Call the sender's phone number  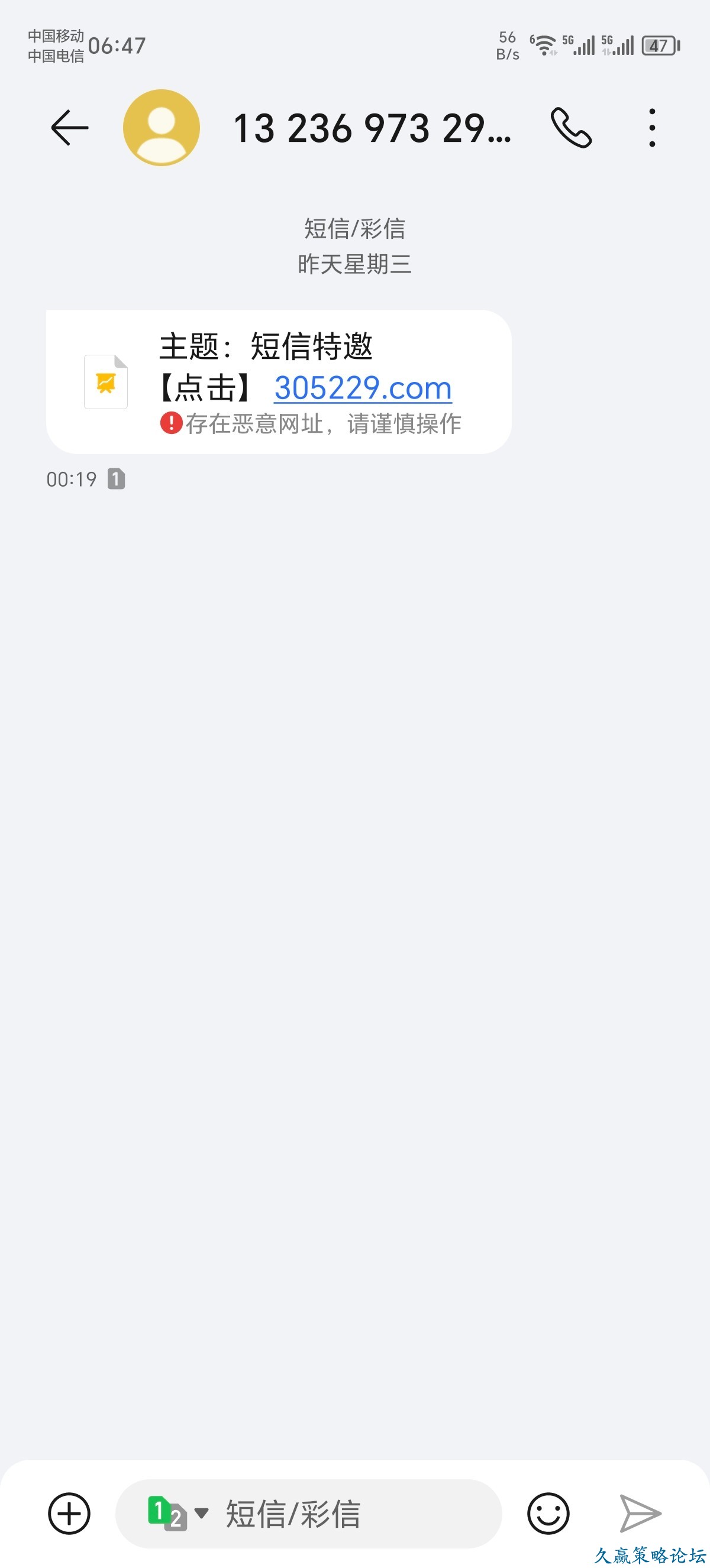point(570,128)
